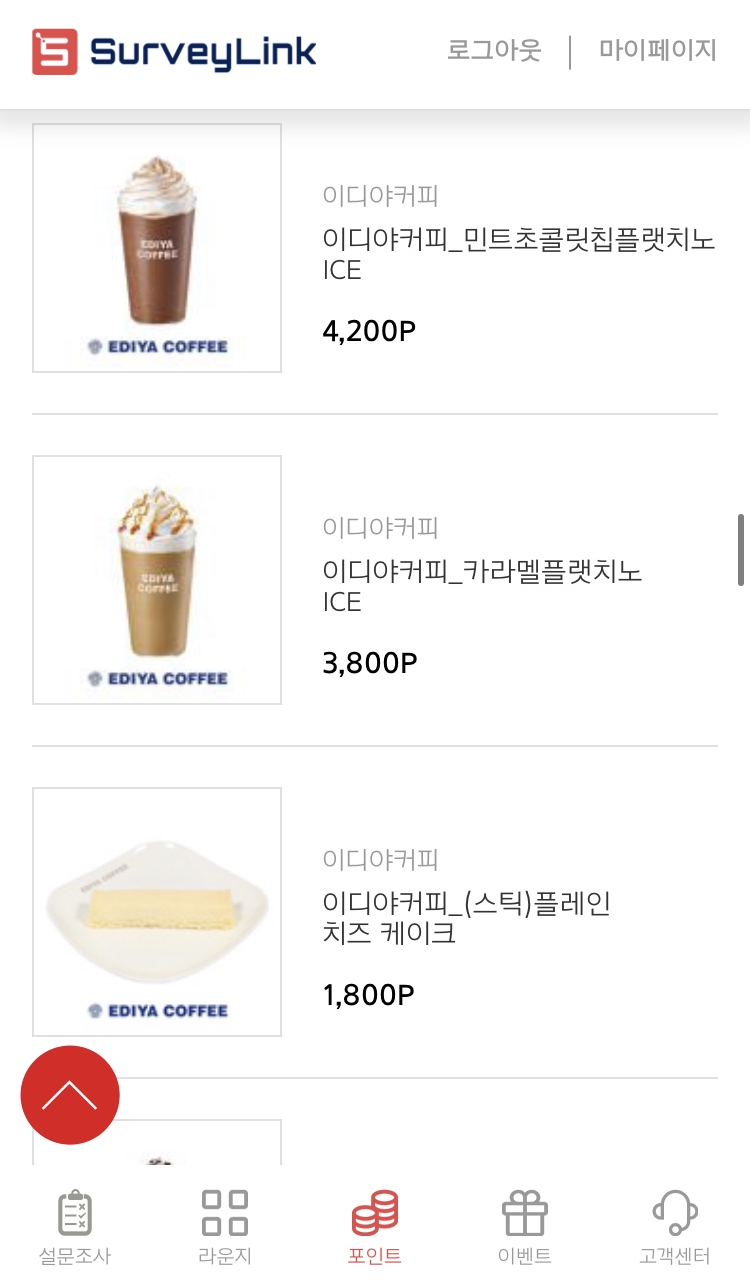This screenshot has height=1285, width=750.
Task: Switch to the 설문조사 tab
Action: (75, 1227)
